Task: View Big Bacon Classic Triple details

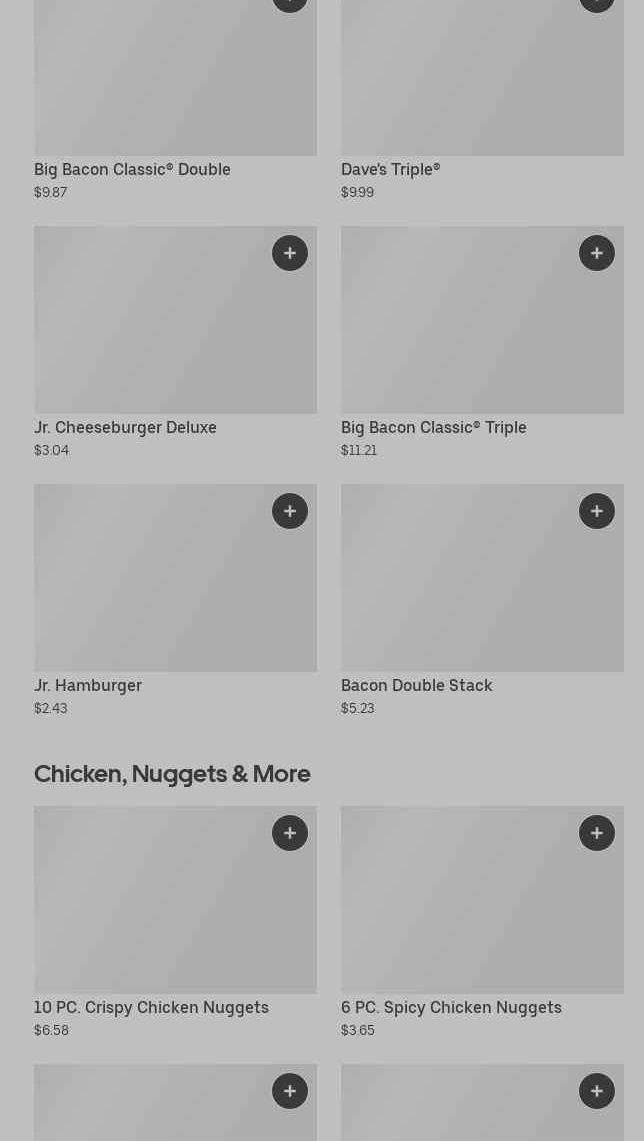Action: coord(482,342)
